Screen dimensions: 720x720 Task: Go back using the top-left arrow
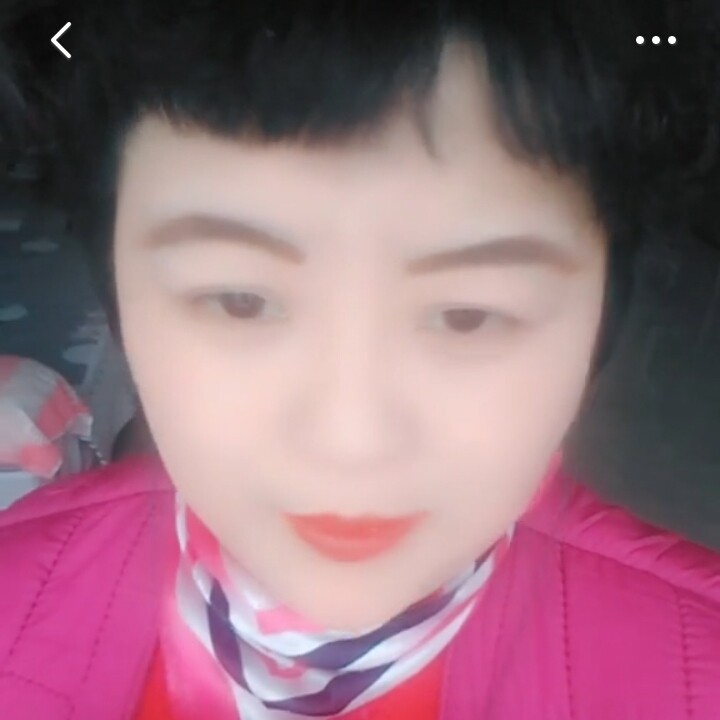(x=62, y=41)
